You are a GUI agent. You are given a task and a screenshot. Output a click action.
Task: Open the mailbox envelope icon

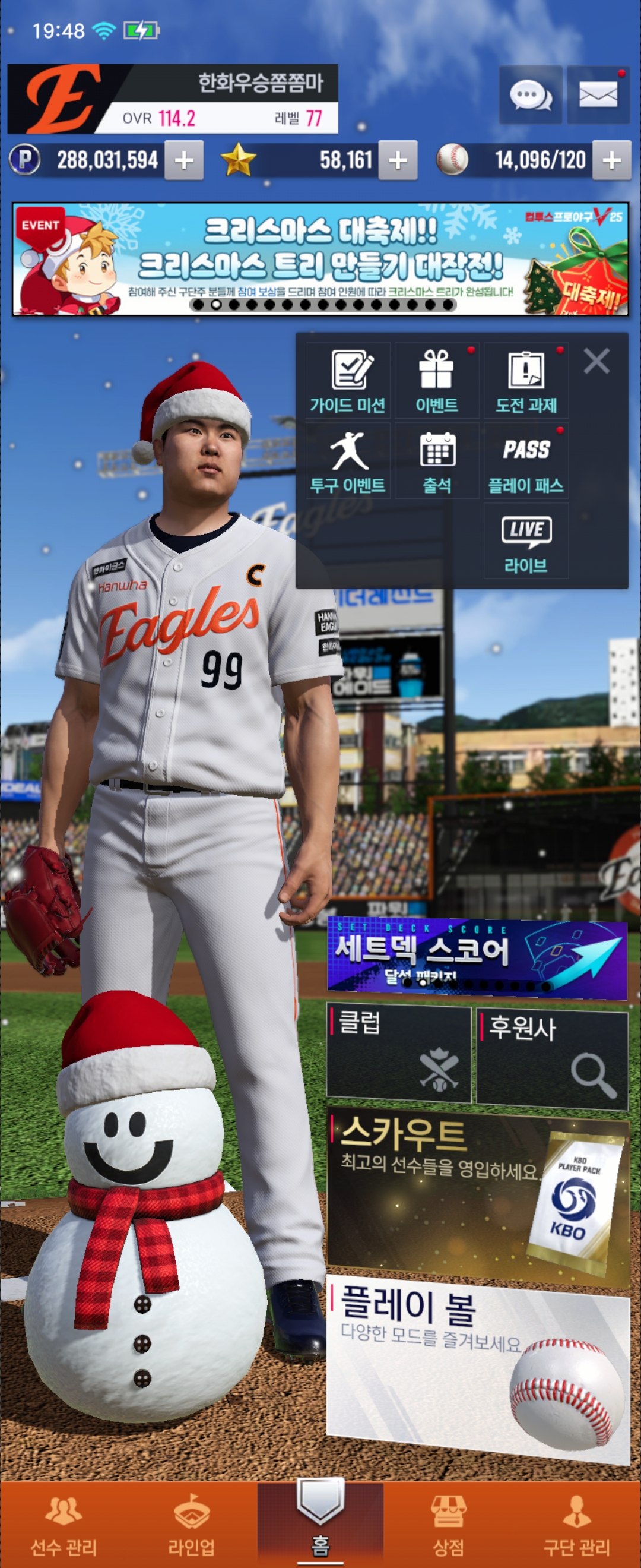[598, 95]
